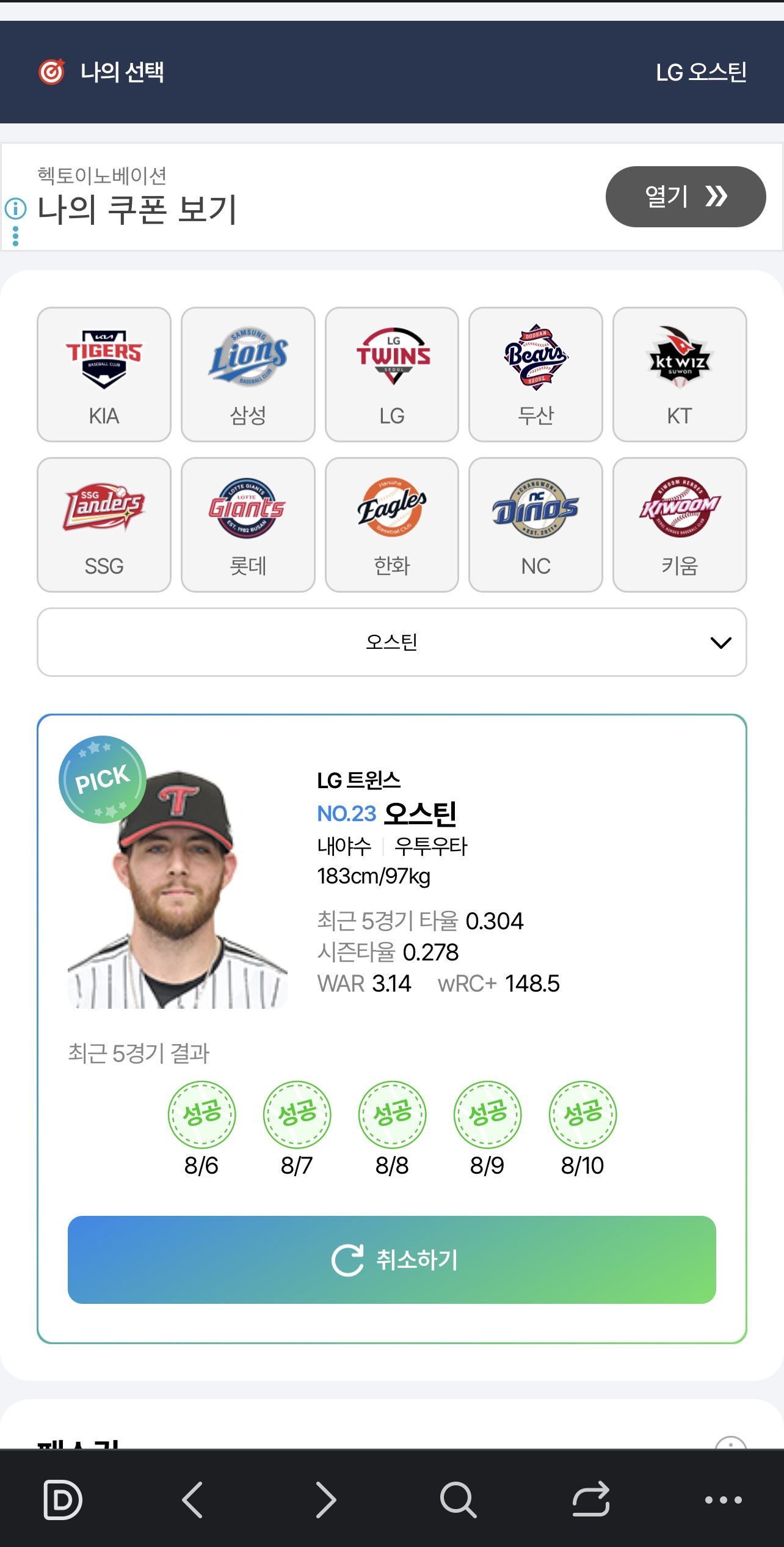Select the NC Dinos team
This screenshot has width=784, height=1547.
(x=535, y=524)
